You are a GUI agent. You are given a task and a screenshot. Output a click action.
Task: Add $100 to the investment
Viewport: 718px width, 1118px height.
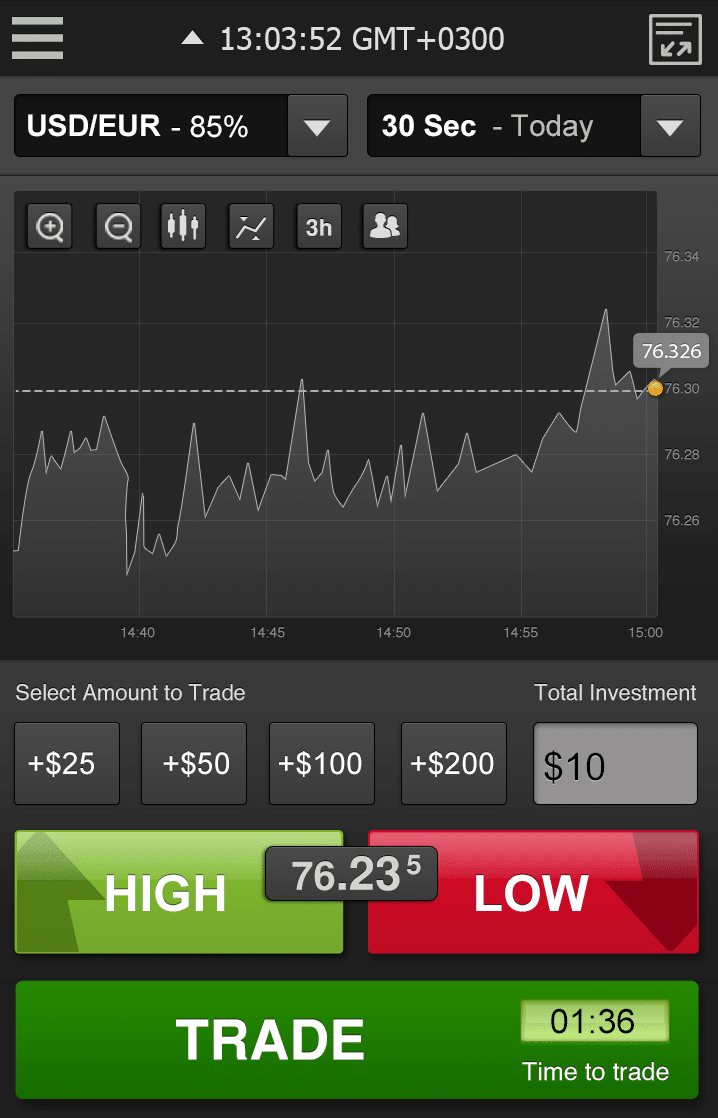(321, 764)
